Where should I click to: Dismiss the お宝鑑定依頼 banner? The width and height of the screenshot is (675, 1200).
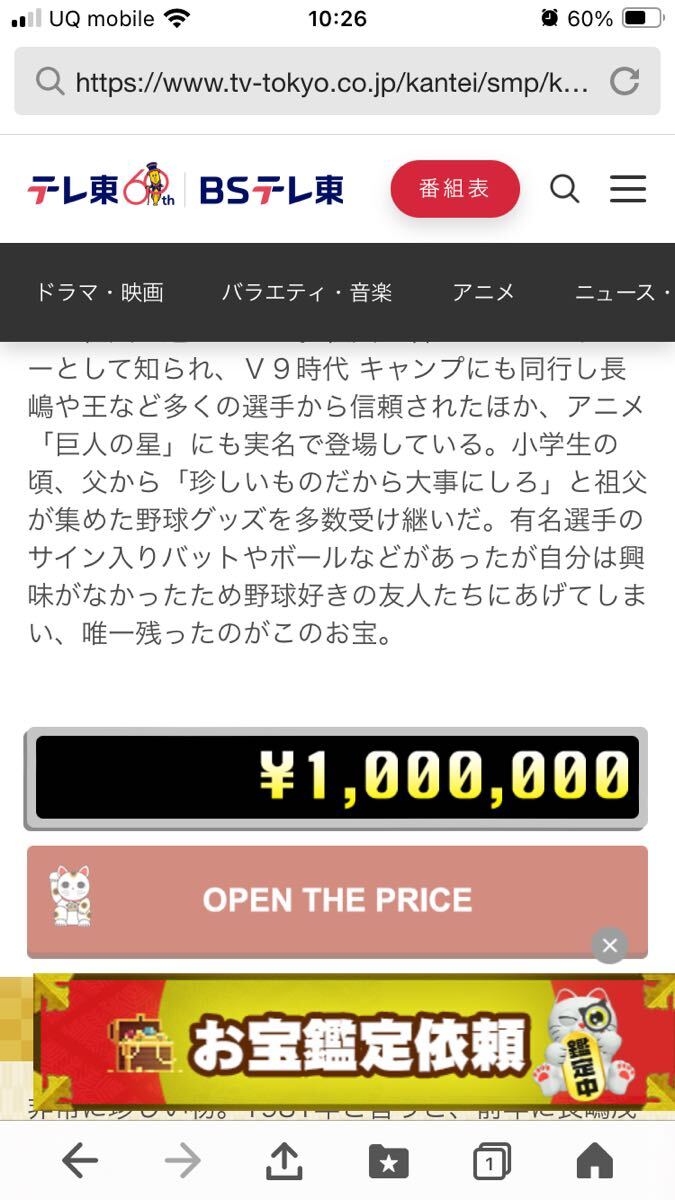pos(610,945)
